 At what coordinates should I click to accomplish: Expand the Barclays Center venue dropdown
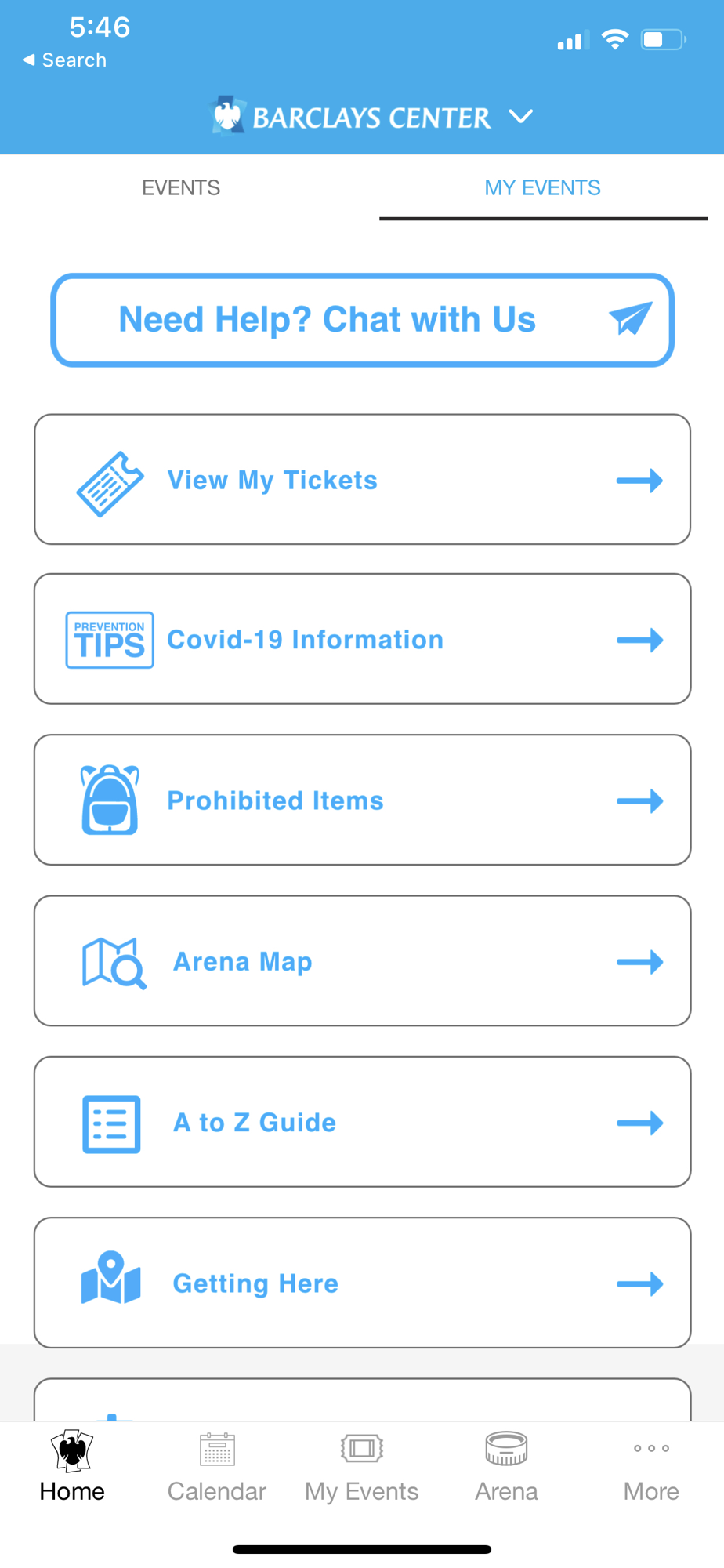(x=371, y=117)
